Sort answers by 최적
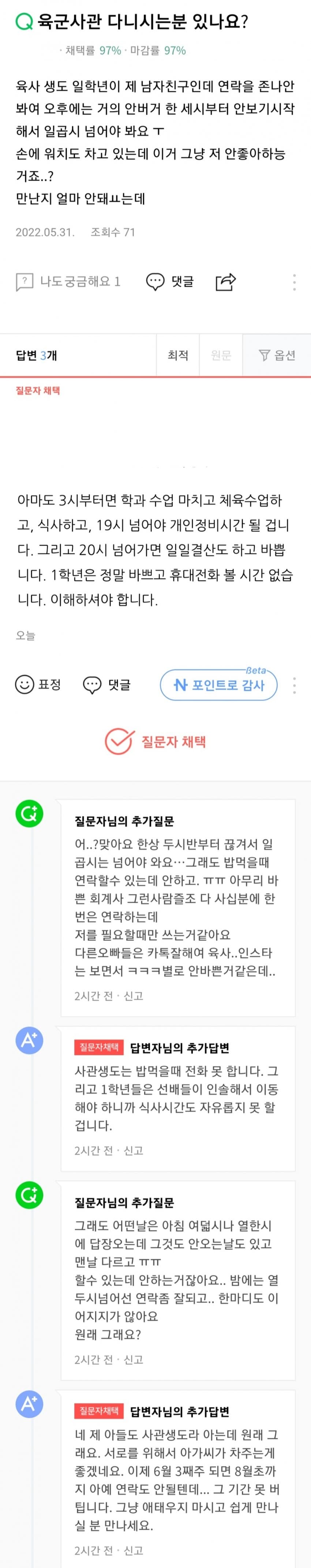311x1568 pixels. tap(178, 355)
